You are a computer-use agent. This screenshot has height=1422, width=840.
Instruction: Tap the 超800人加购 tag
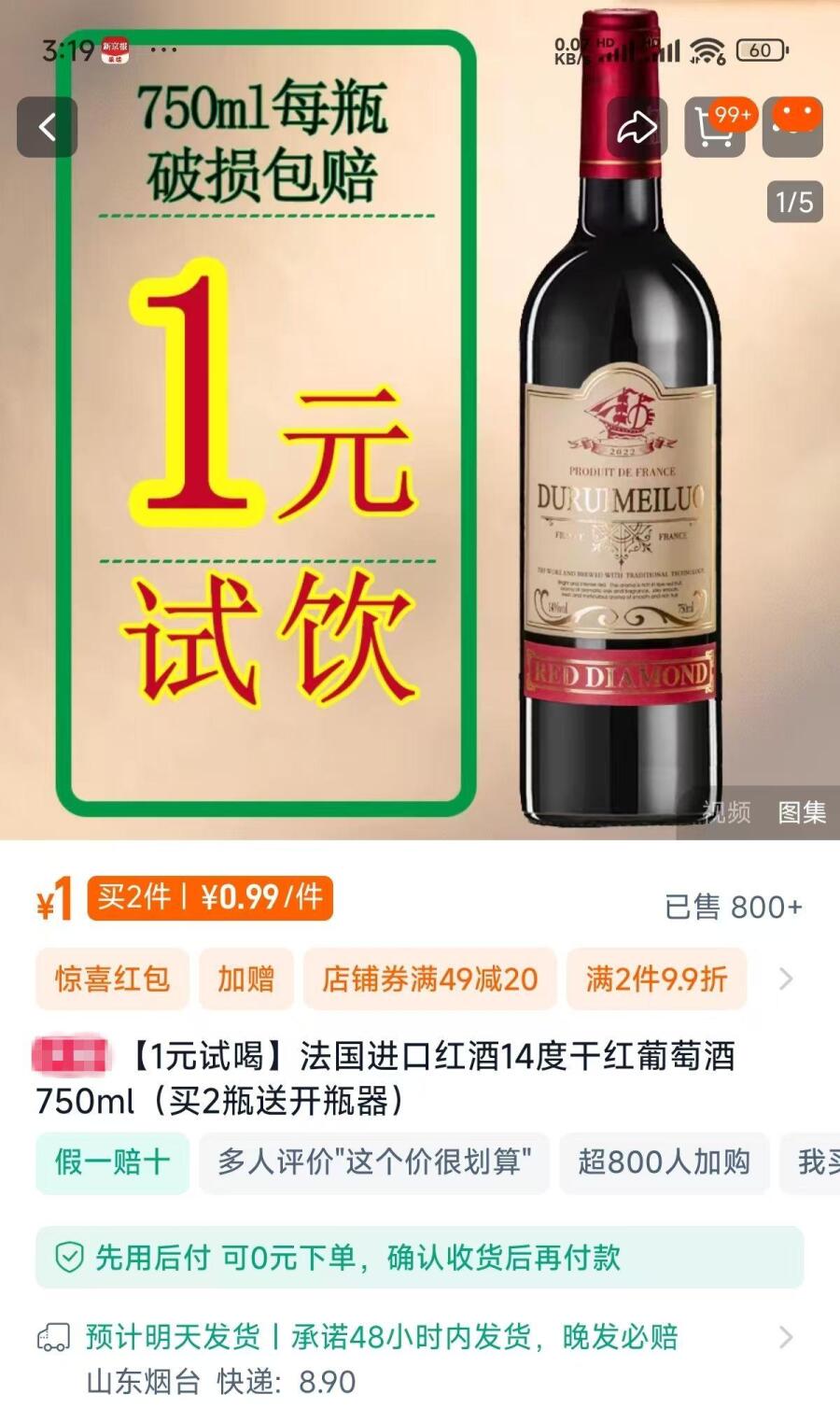point(664,1162)
